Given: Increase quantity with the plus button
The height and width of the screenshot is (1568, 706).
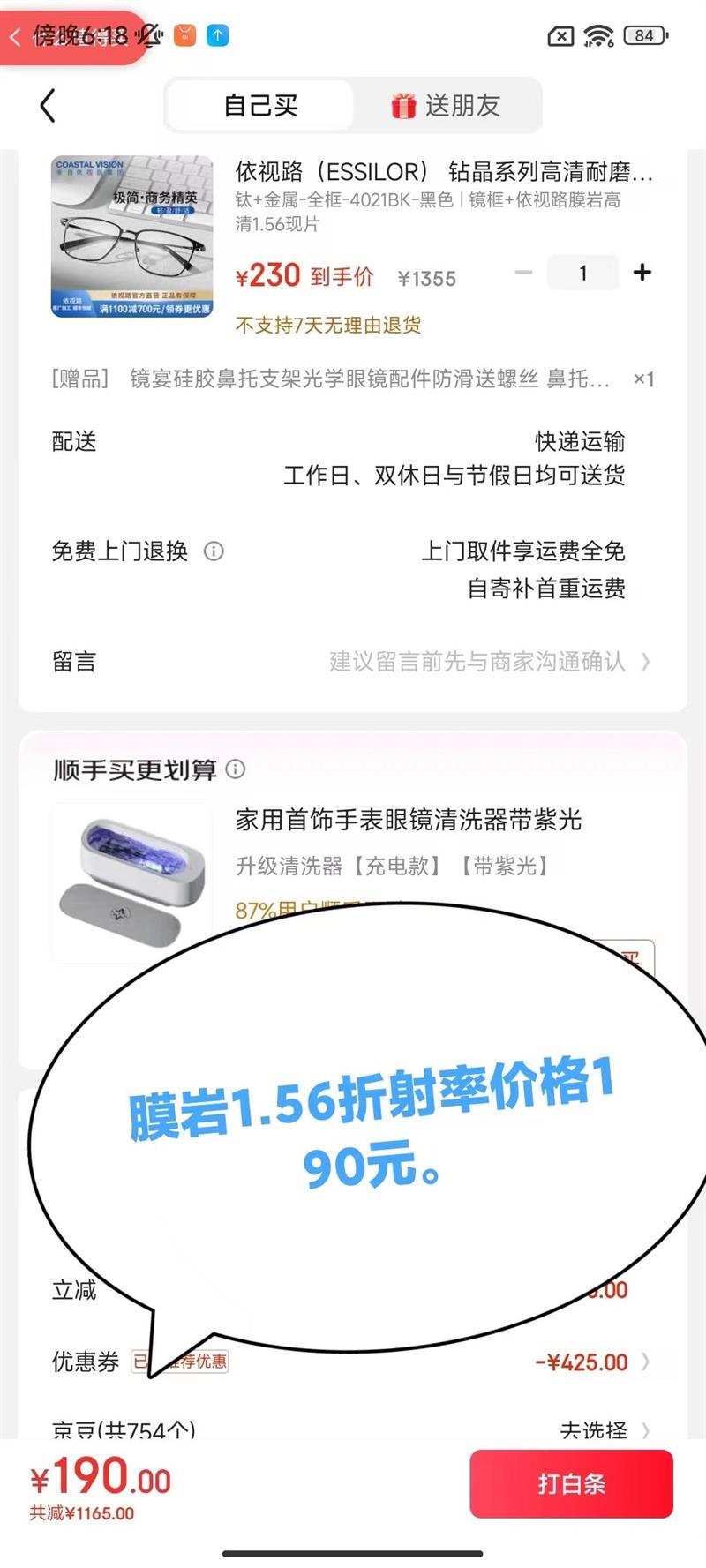Looking at the screenshot, I should click(642, 273).
